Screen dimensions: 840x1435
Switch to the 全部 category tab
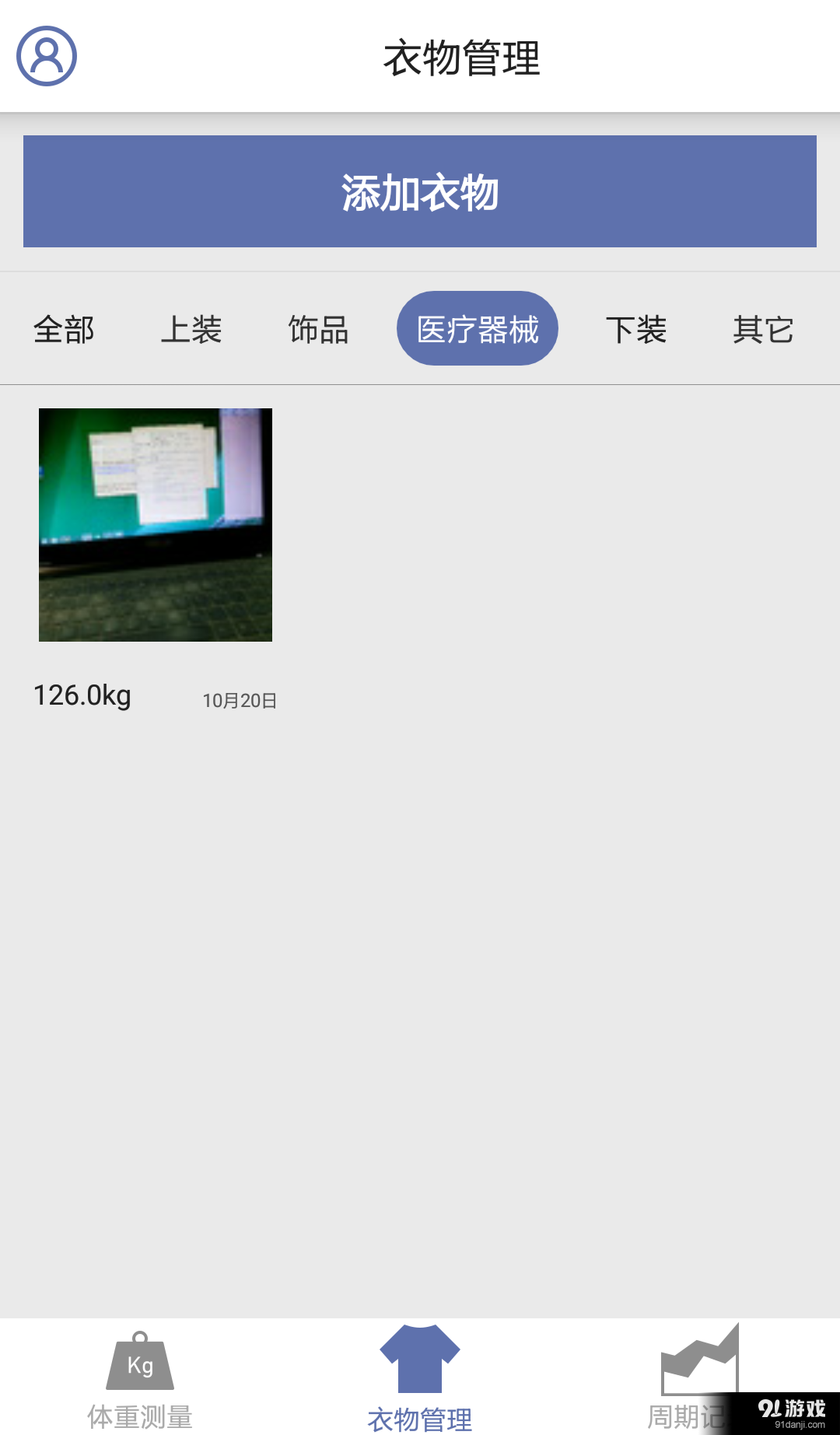(65, 328)
